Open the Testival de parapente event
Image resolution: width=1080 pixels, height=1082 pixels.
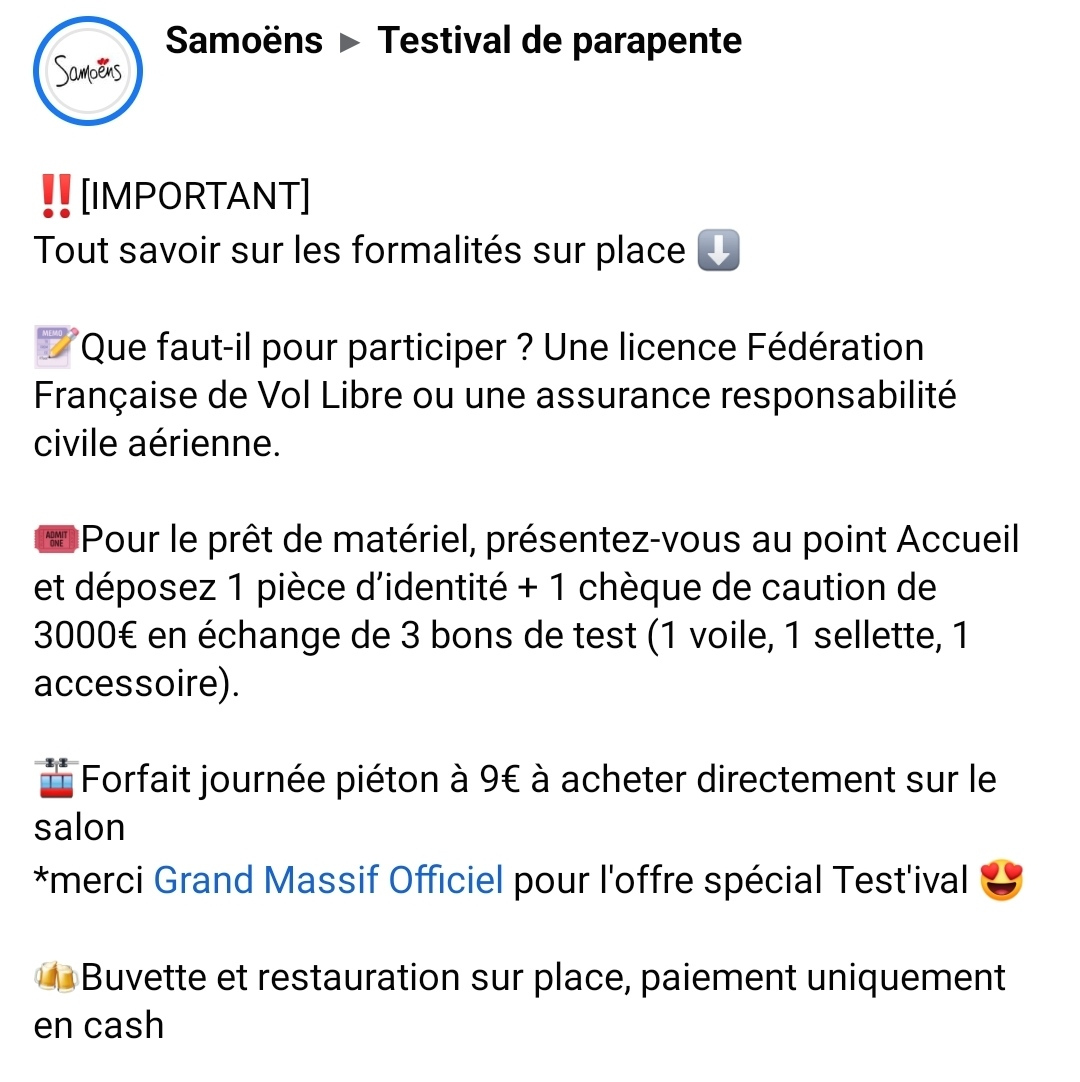click(x=559, y=41)
